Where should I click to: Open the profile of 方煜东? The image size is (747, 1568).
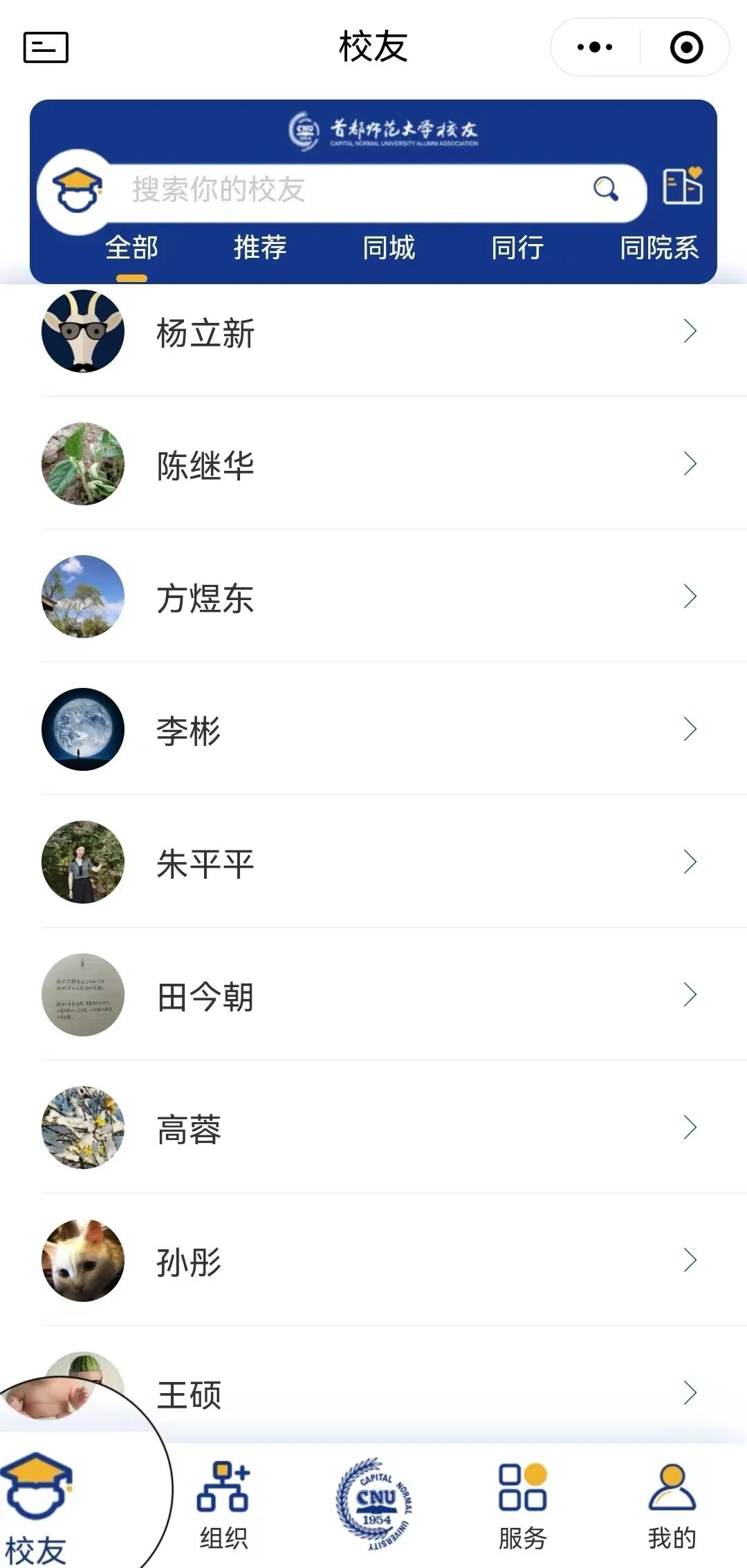point(373,597)
